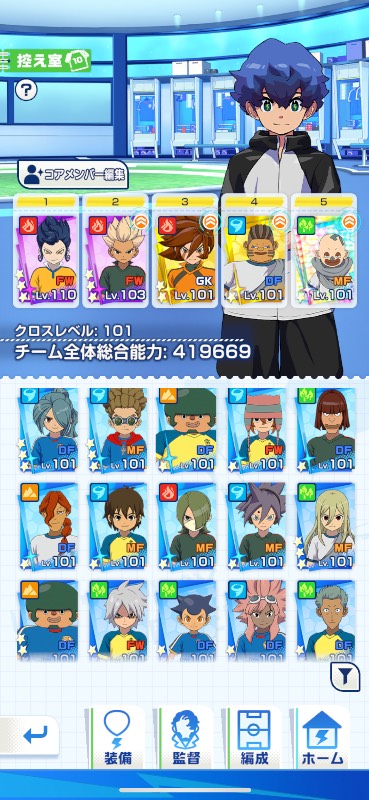The height and width of the screenshot is (800, 369).
Task: Open the filter funnel icon
Action: pyautogui.click(x=346, y=677)
